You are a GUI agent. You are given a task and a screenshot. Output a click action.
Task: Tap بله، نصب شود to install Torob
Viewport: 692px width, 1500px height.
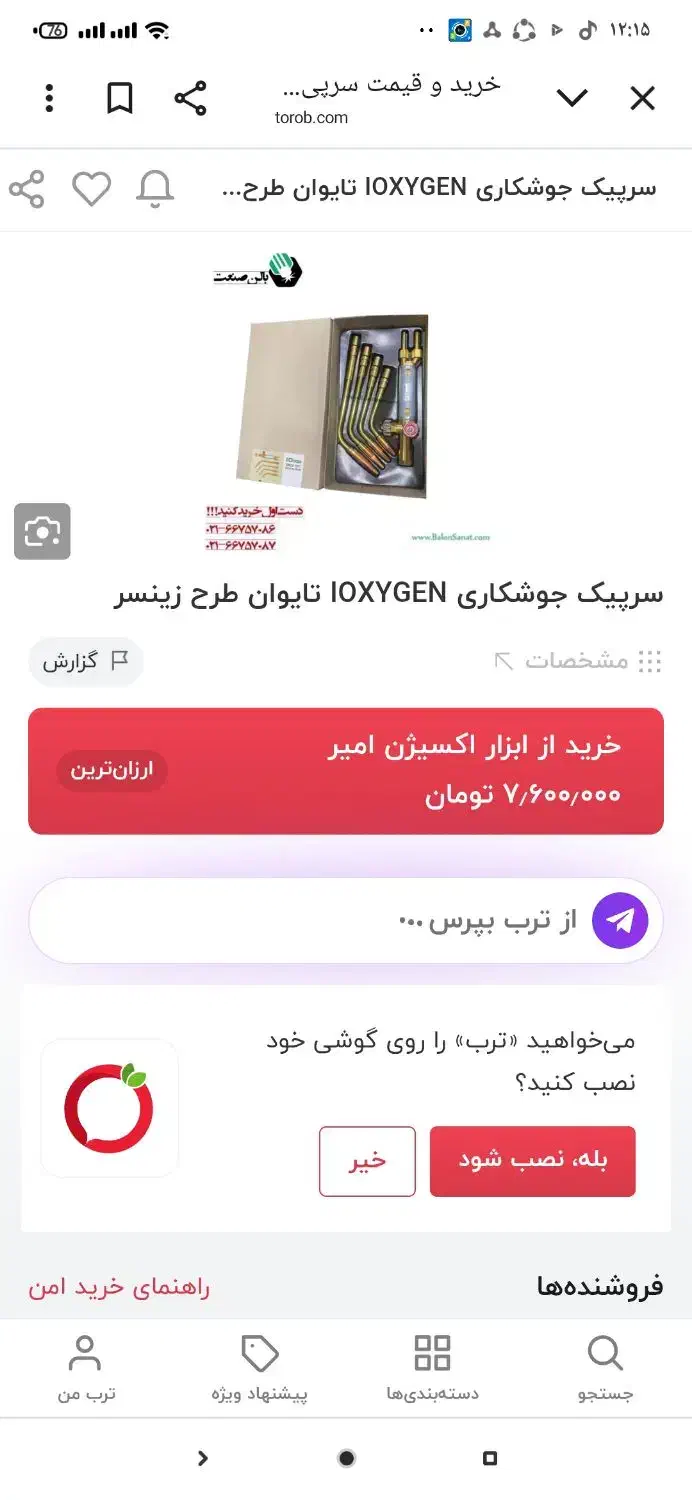[x=532, y=1161]
